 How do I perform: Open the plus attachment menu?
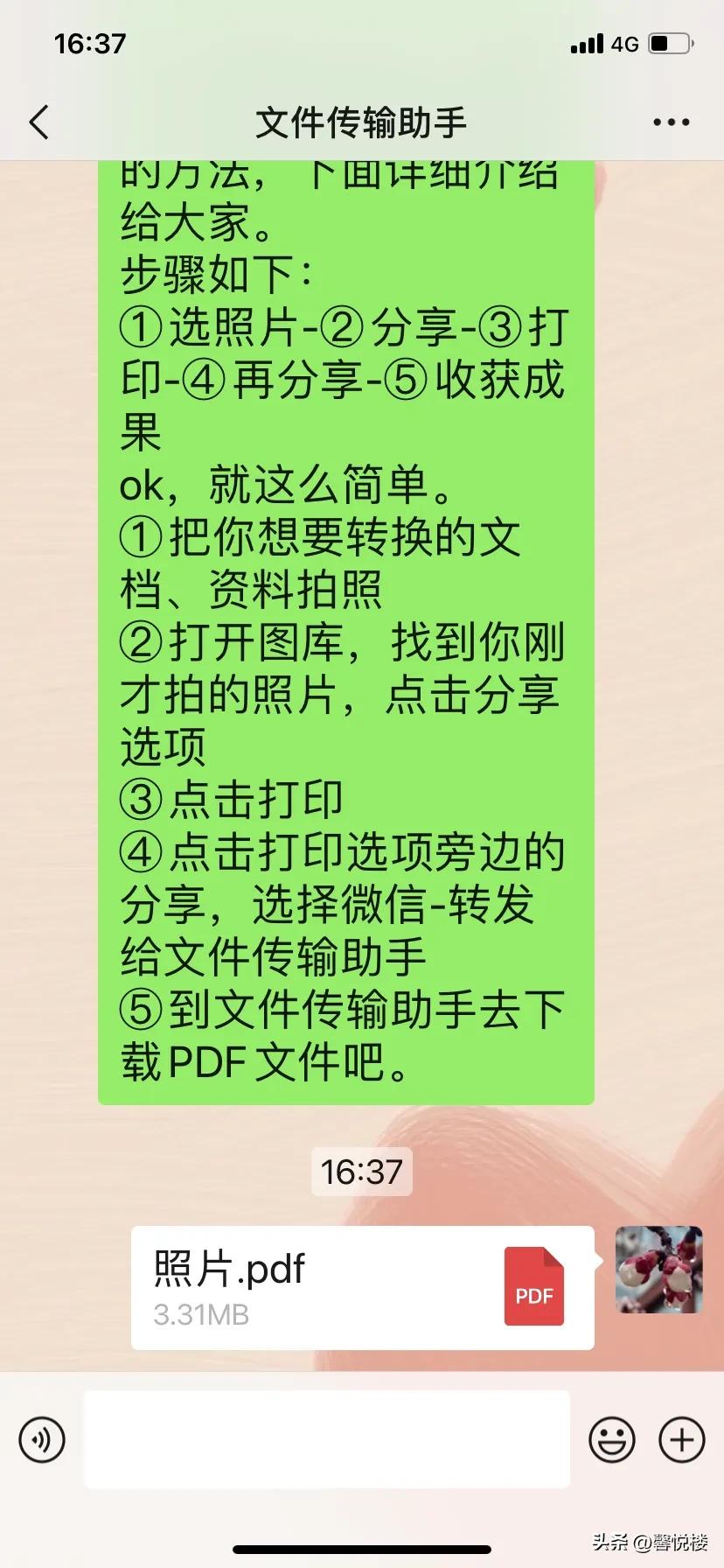coord(681,1439)
